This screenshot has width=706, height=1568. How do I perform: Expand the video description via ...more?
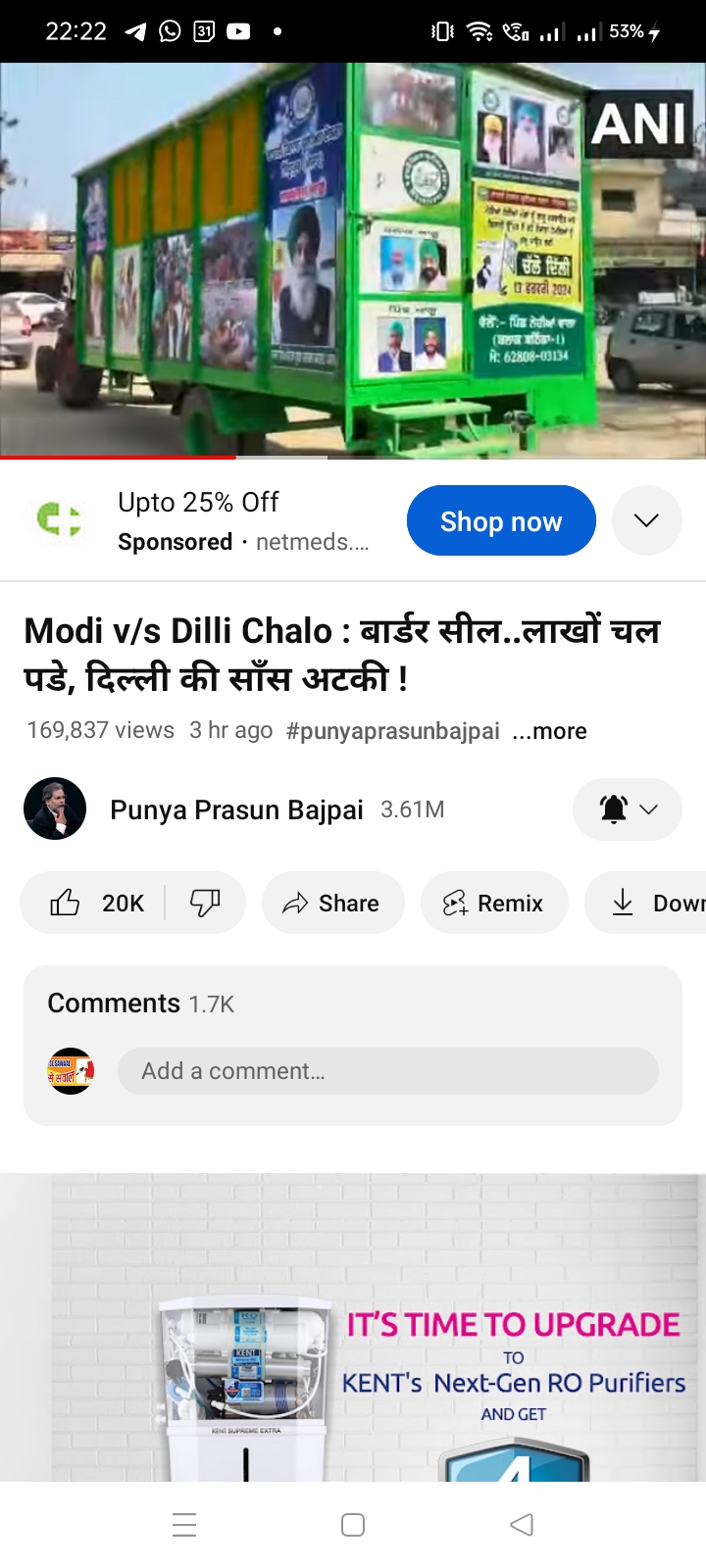click(x=550, y=730)
